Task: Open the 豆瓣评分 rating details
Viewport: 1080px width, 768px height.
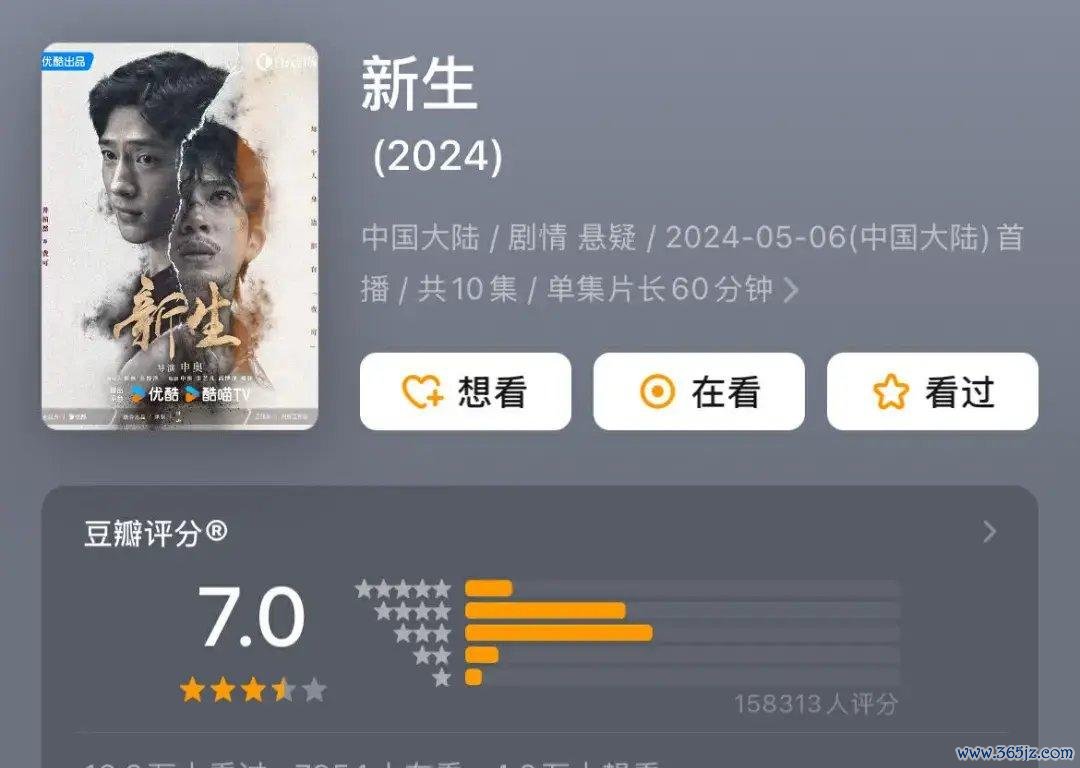Action: click(989, 532)
